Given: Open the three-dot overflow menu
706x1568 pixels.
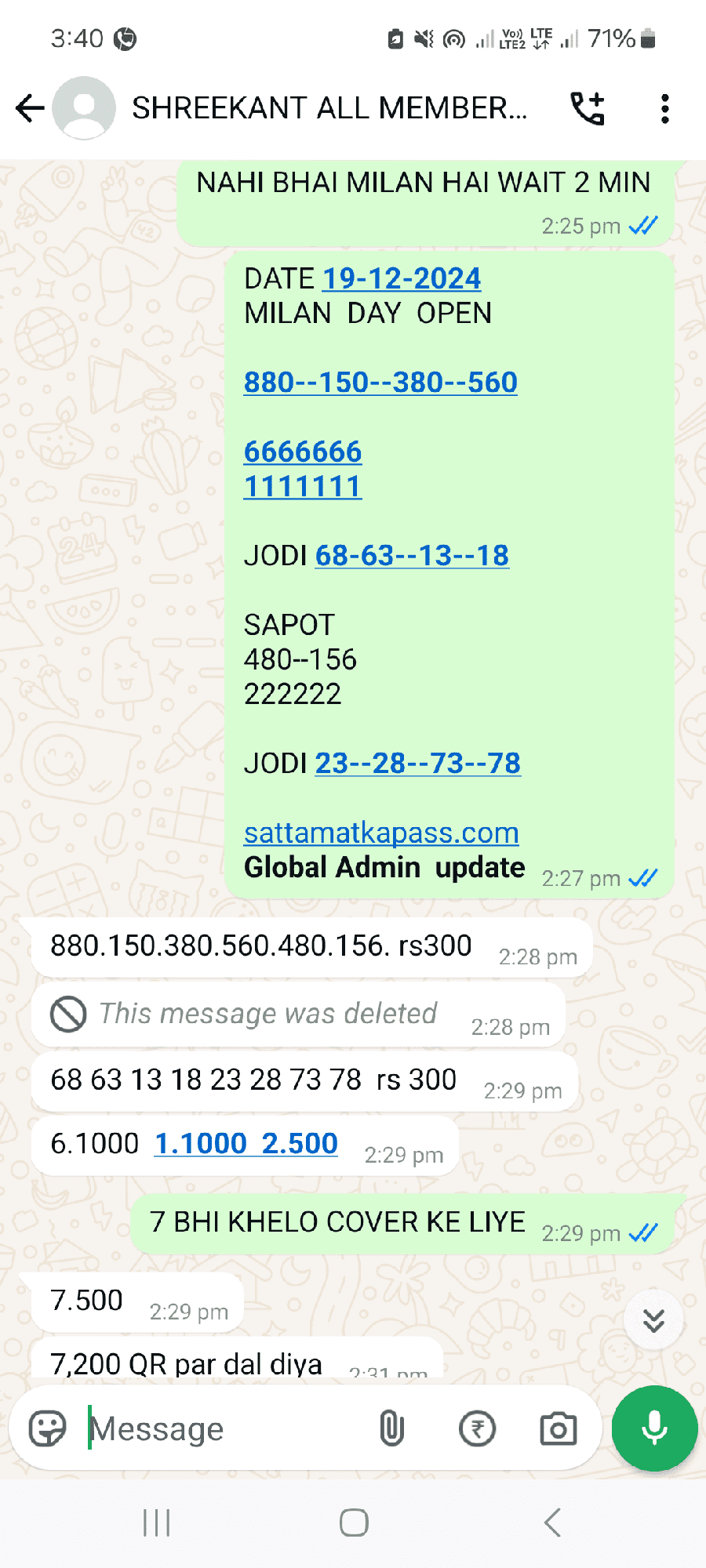Looking at the screenshot, I should 665,108.
